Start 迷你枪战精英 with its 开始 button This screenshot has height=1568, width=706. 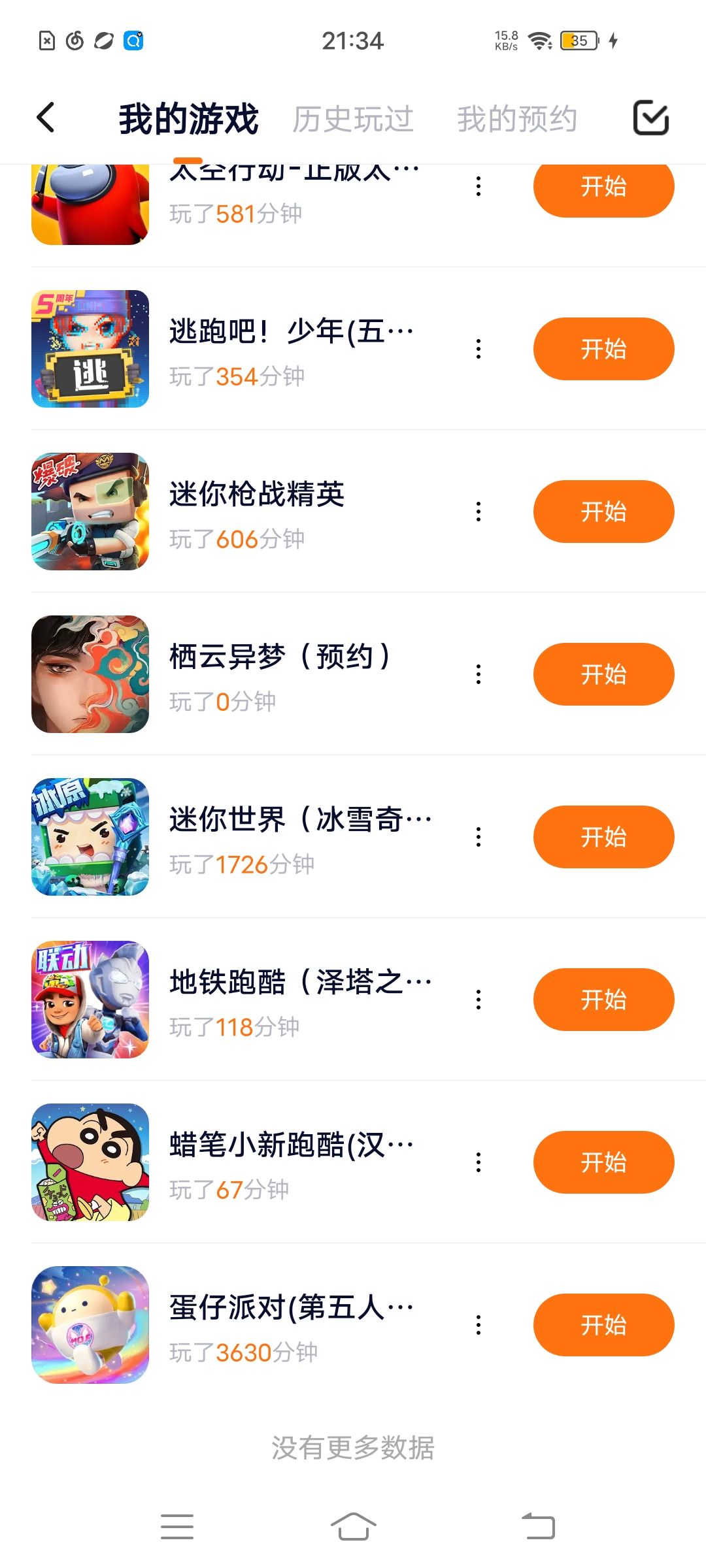point(603,512)
